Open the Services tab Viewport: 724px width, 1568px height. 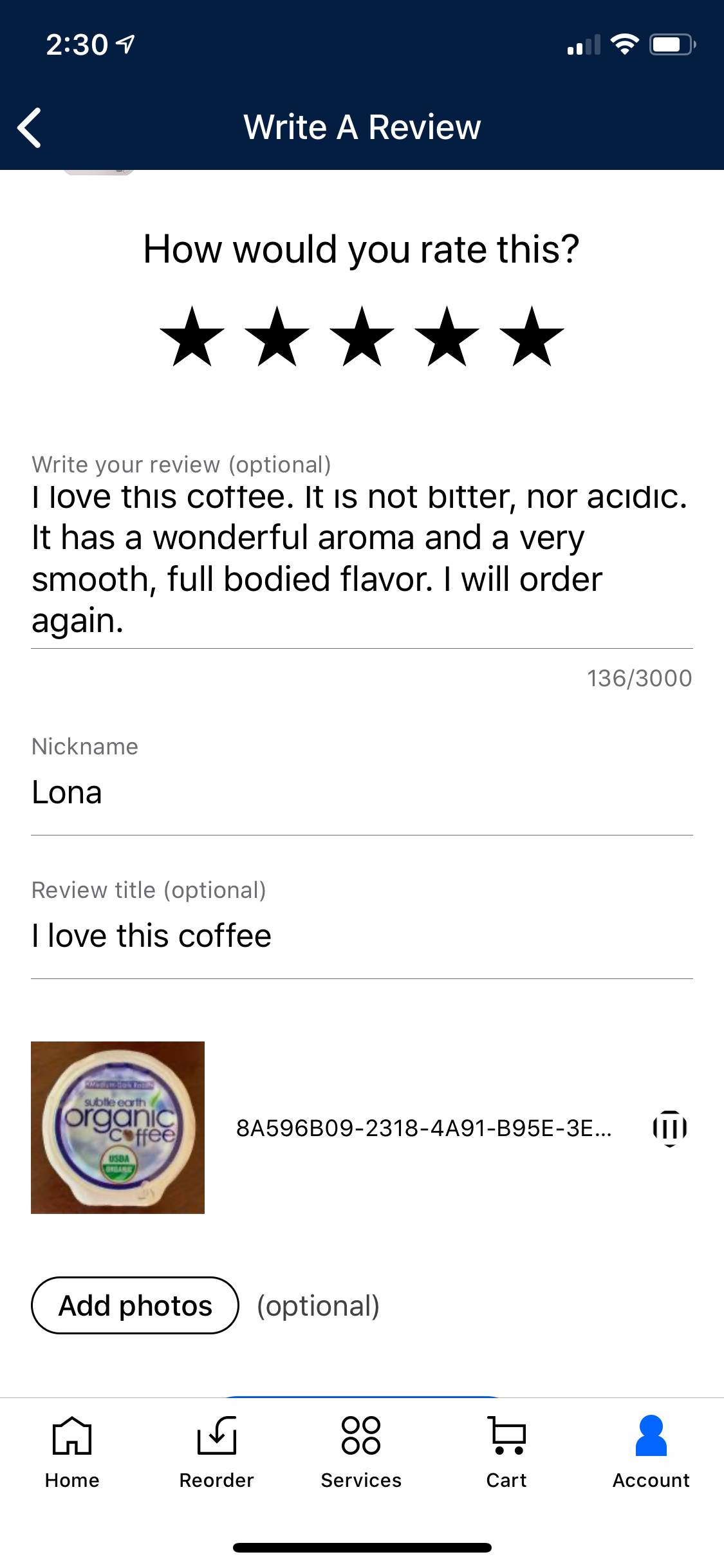pyautogui.click(x=361, y=1452)
